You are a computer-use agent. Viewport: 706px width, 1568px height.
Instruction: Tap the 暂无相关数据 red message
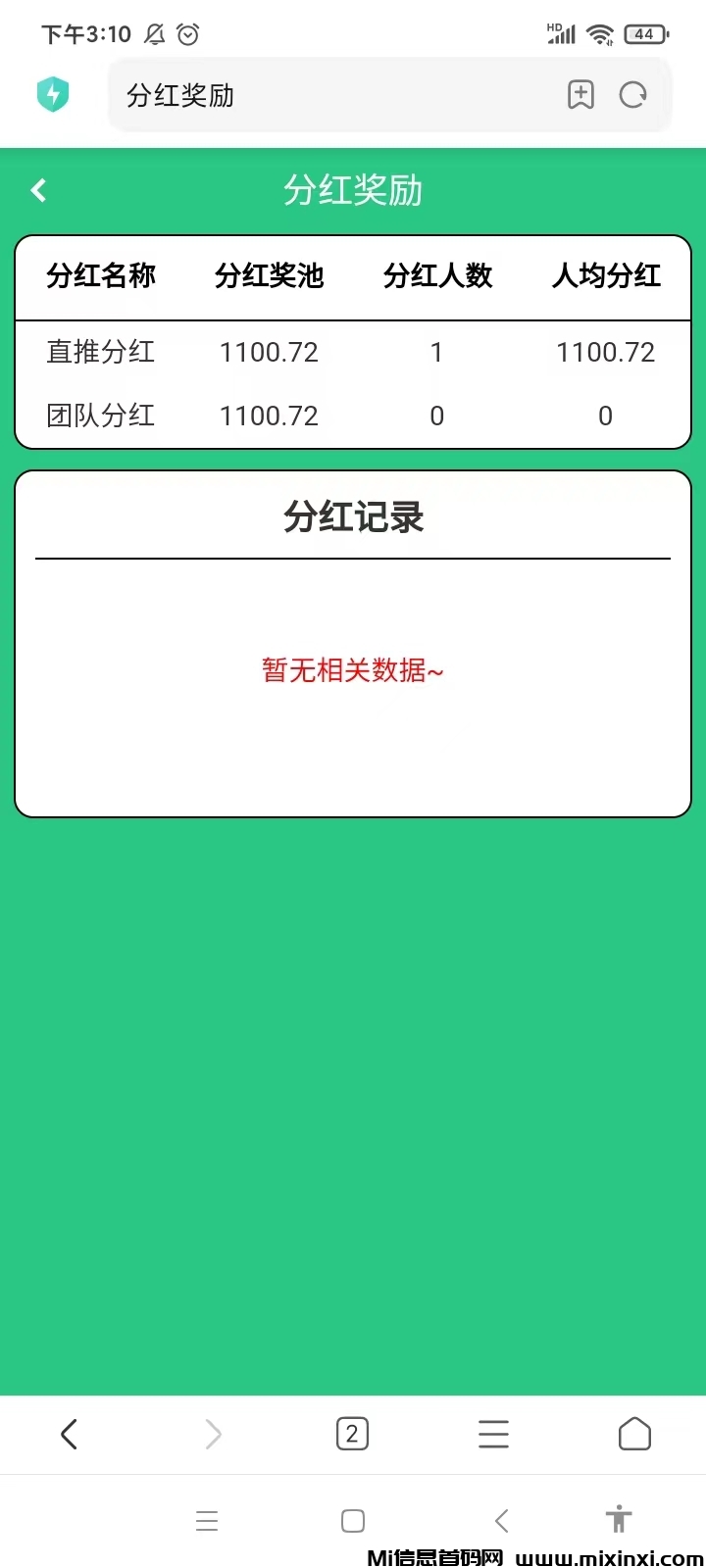(353, 670)
